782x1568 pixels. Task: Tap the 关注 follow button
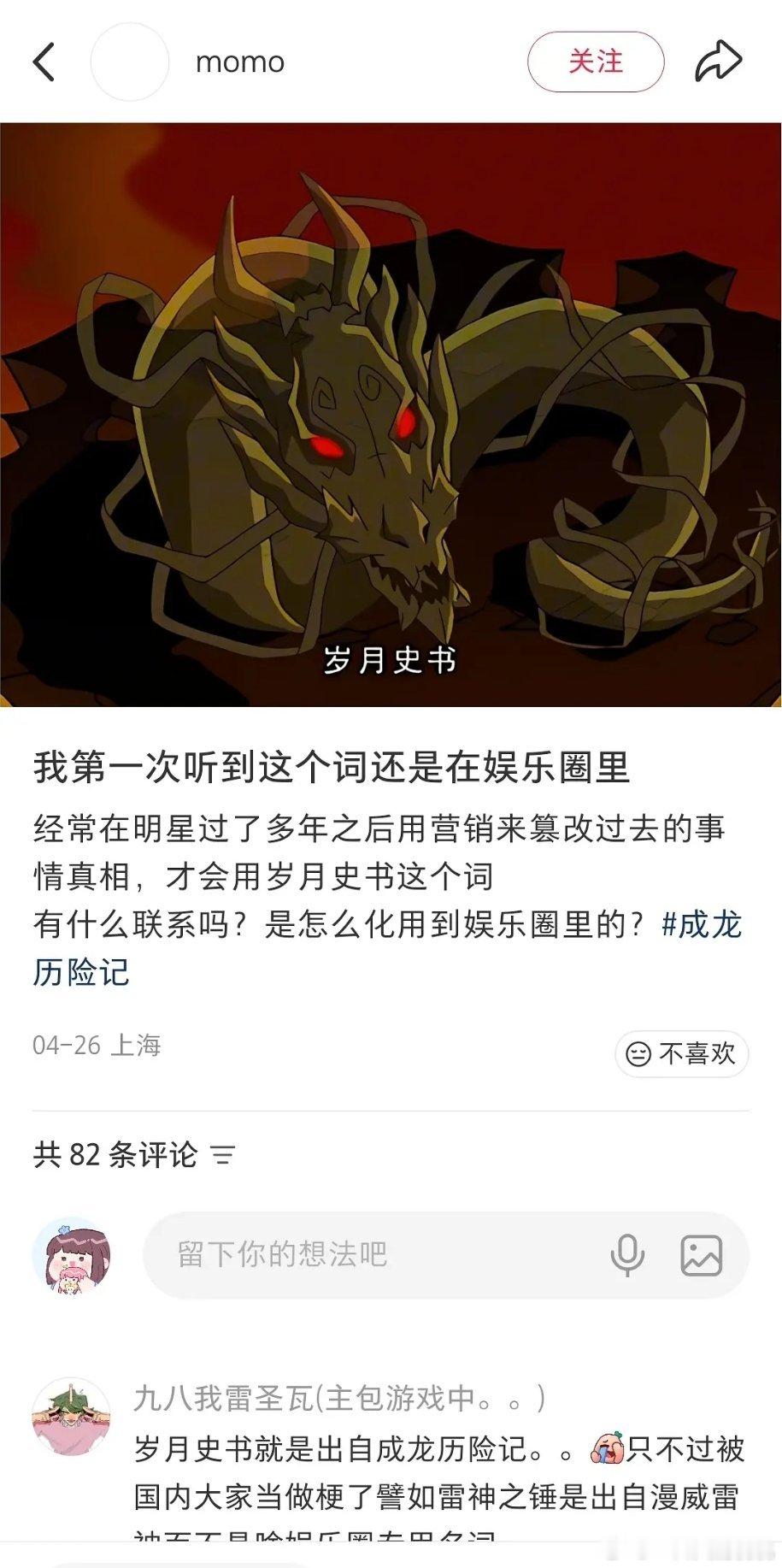click(595, 62)
